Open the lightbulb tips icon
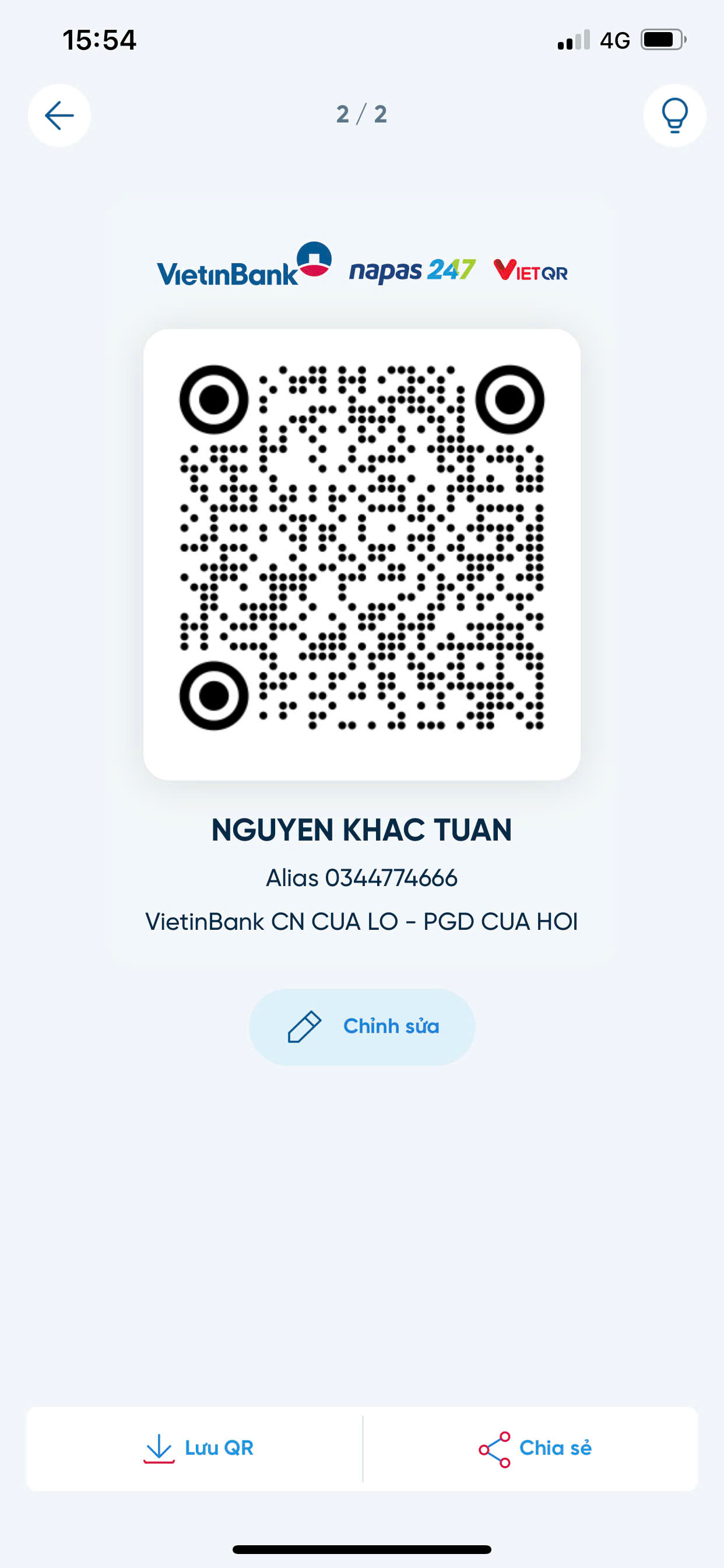The width and height of the screenshot is (724, 1568). pos(674,116)
